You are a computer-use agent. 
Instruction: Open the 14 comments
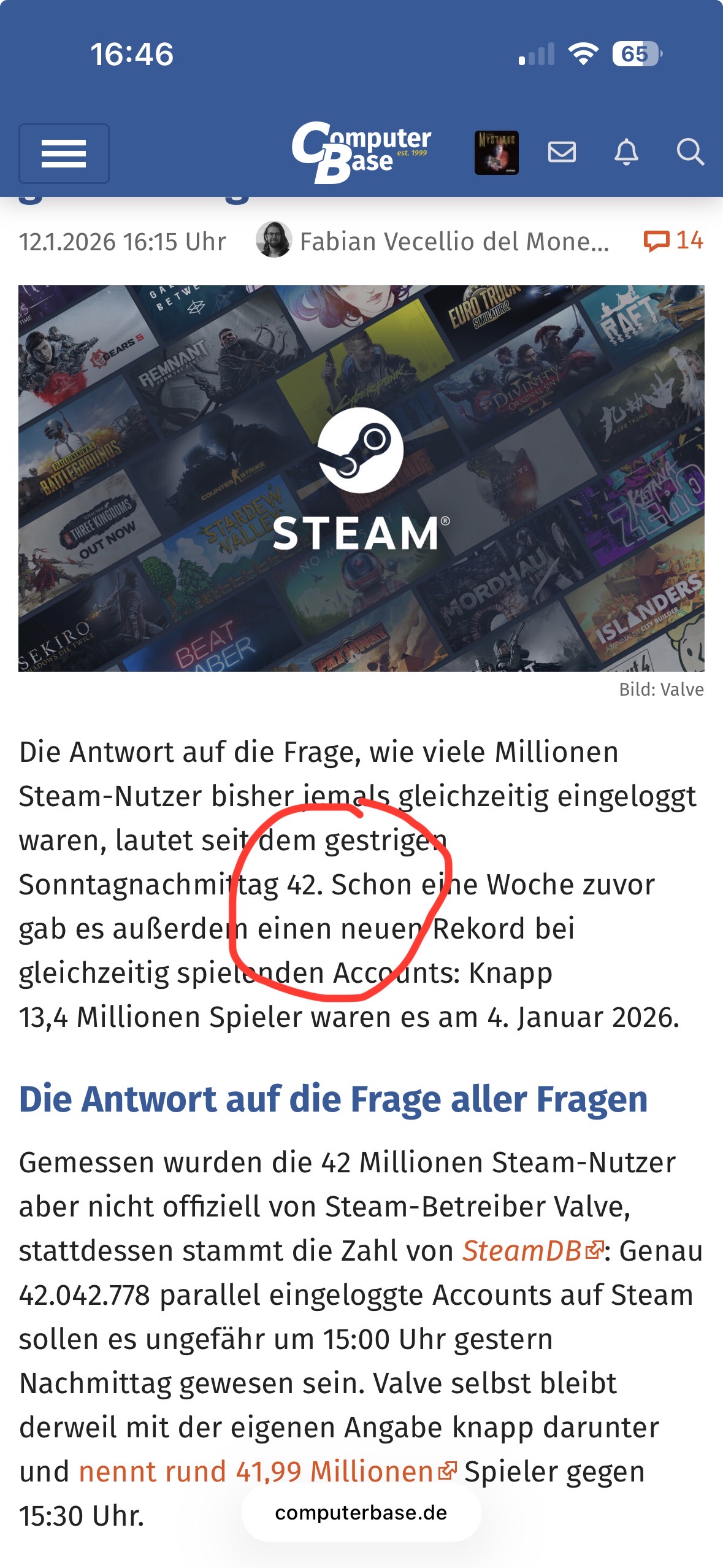[673, 240]
